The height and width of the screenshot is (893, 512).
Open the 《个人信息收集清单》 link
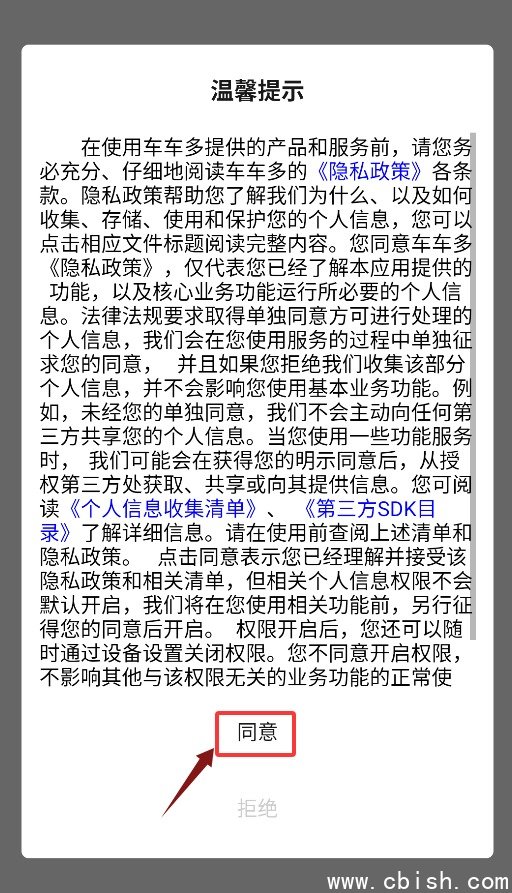pyautogui.click(x=163, y=508)
